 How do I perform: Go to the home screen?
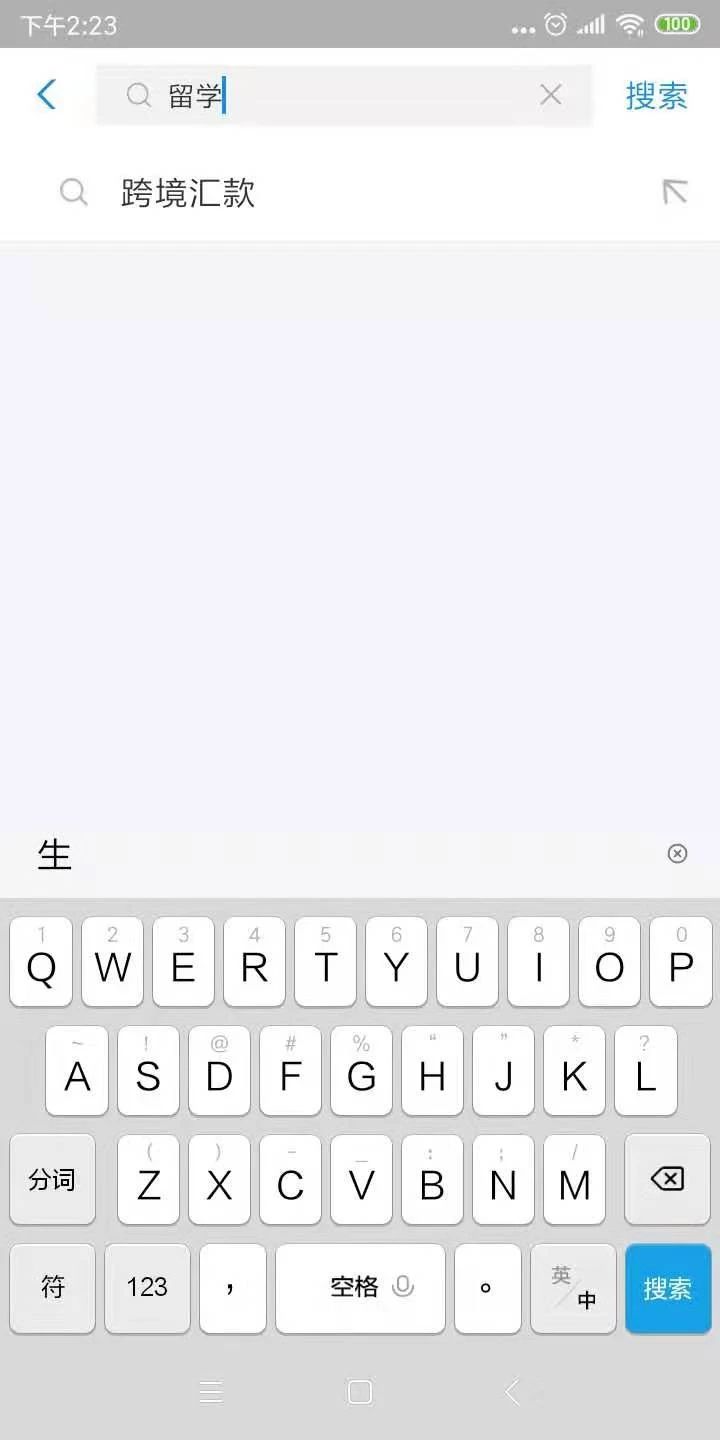360,1391
